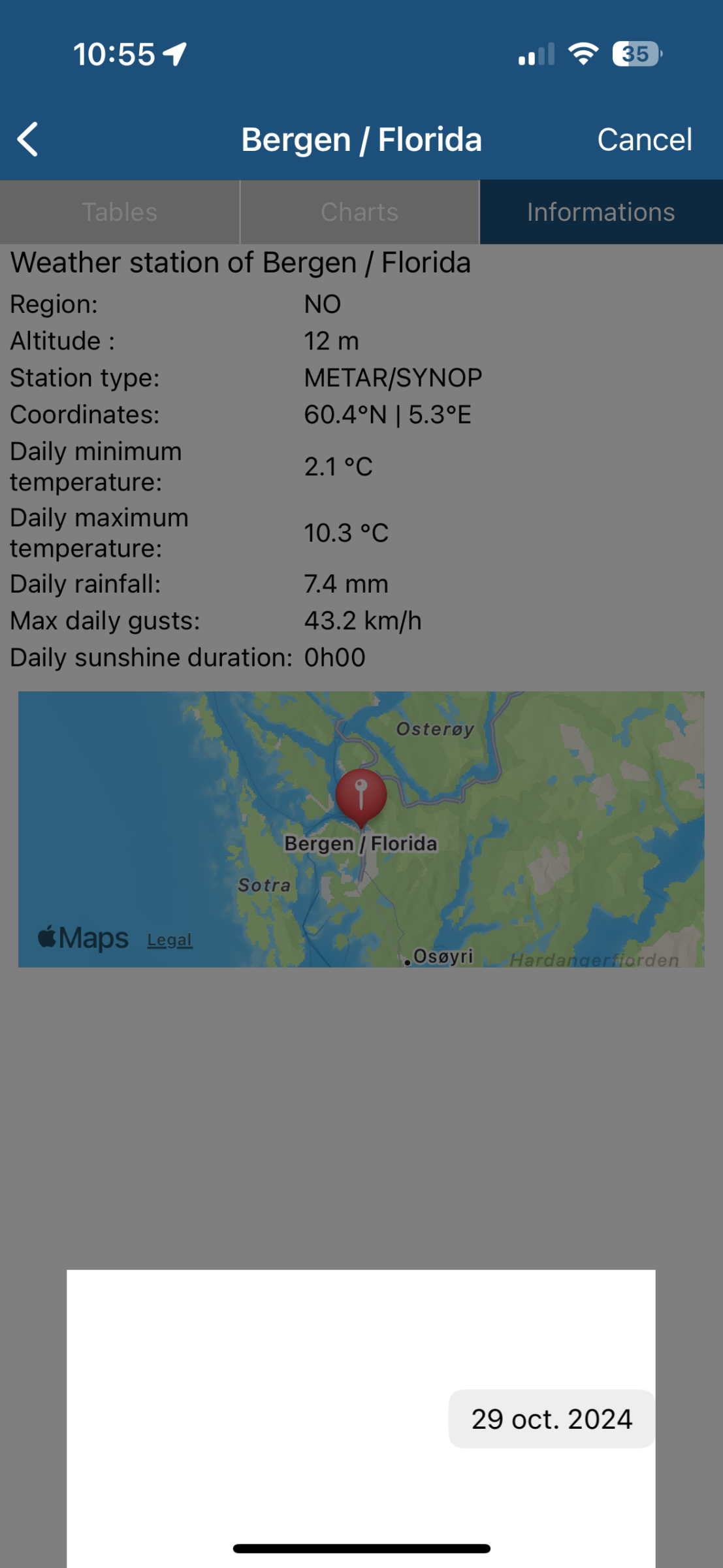Open the Charts tab
This screenshot has width=723, height=1568.
[x=360, y=212]
